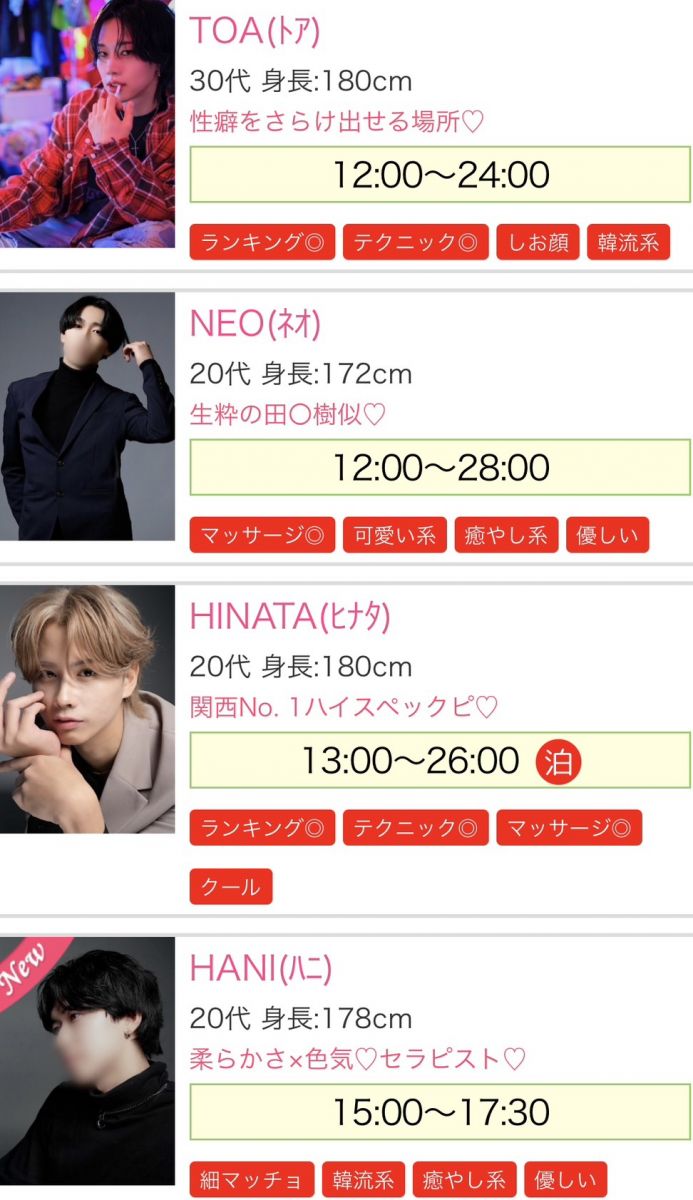Select the 細マッチョ tag under HANI

point(252,1182)
